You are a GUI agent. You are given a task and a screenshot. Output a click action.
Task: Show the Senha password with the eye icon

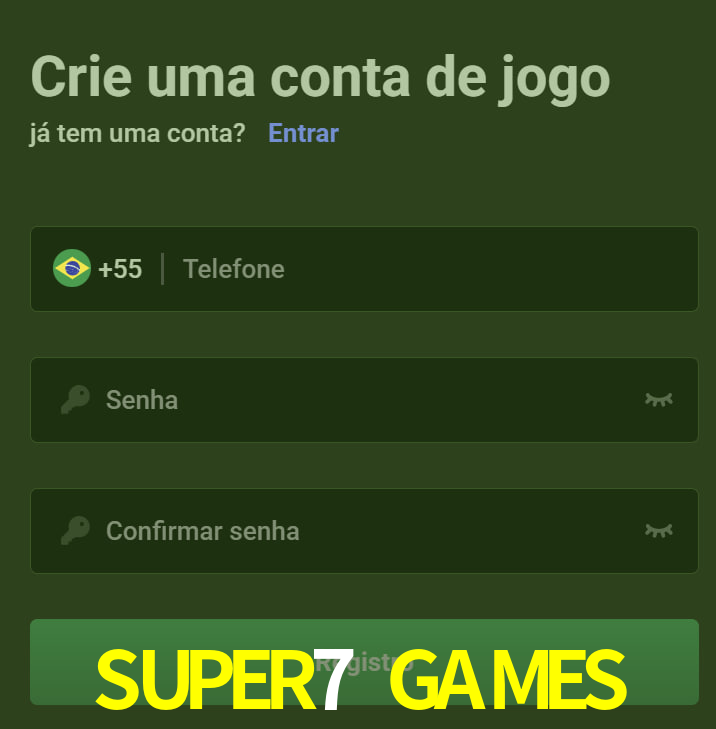click(658, 400)
